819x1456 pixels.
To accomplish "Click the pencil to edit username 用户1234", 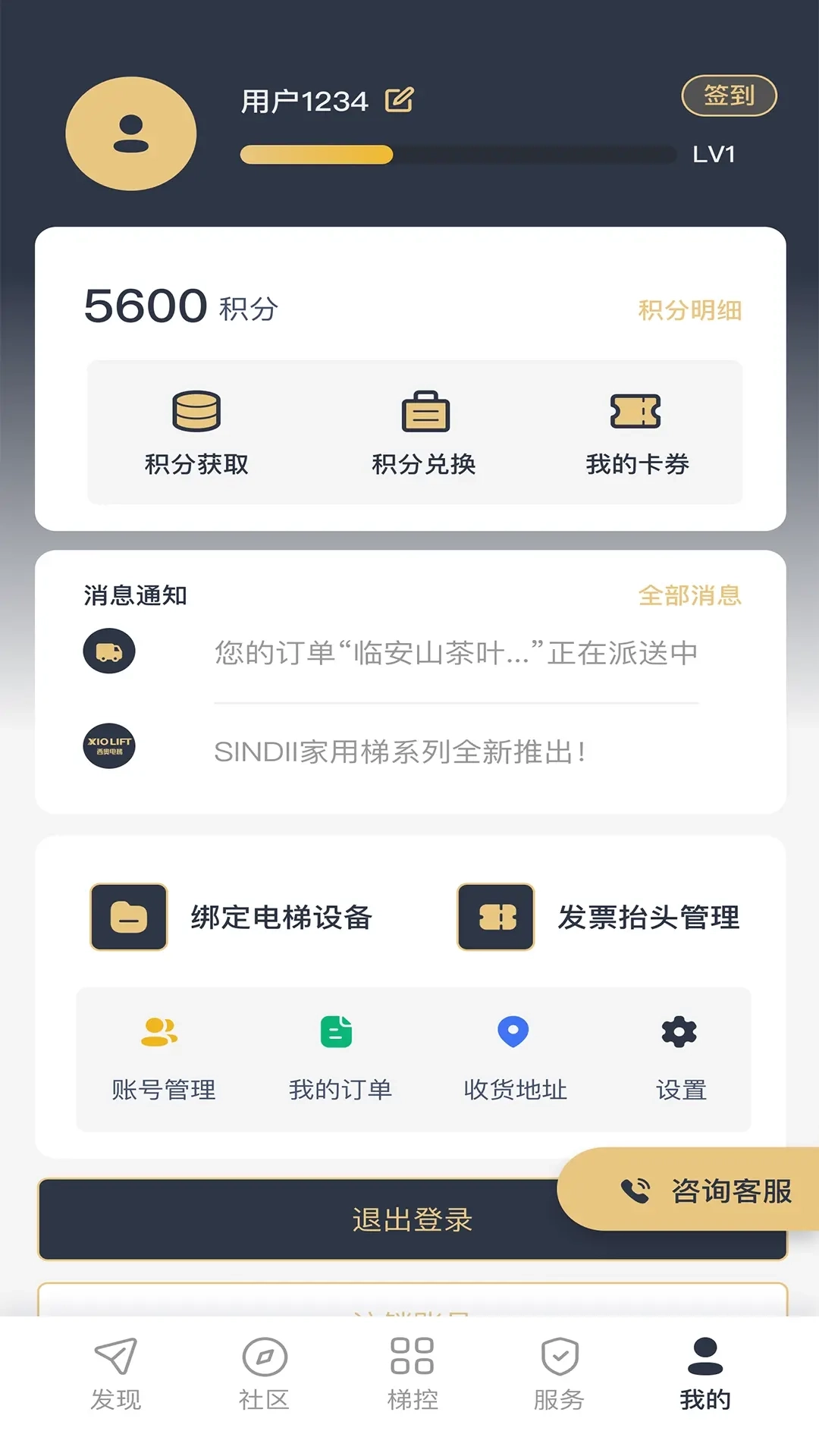I will click(x=402, y=99).
